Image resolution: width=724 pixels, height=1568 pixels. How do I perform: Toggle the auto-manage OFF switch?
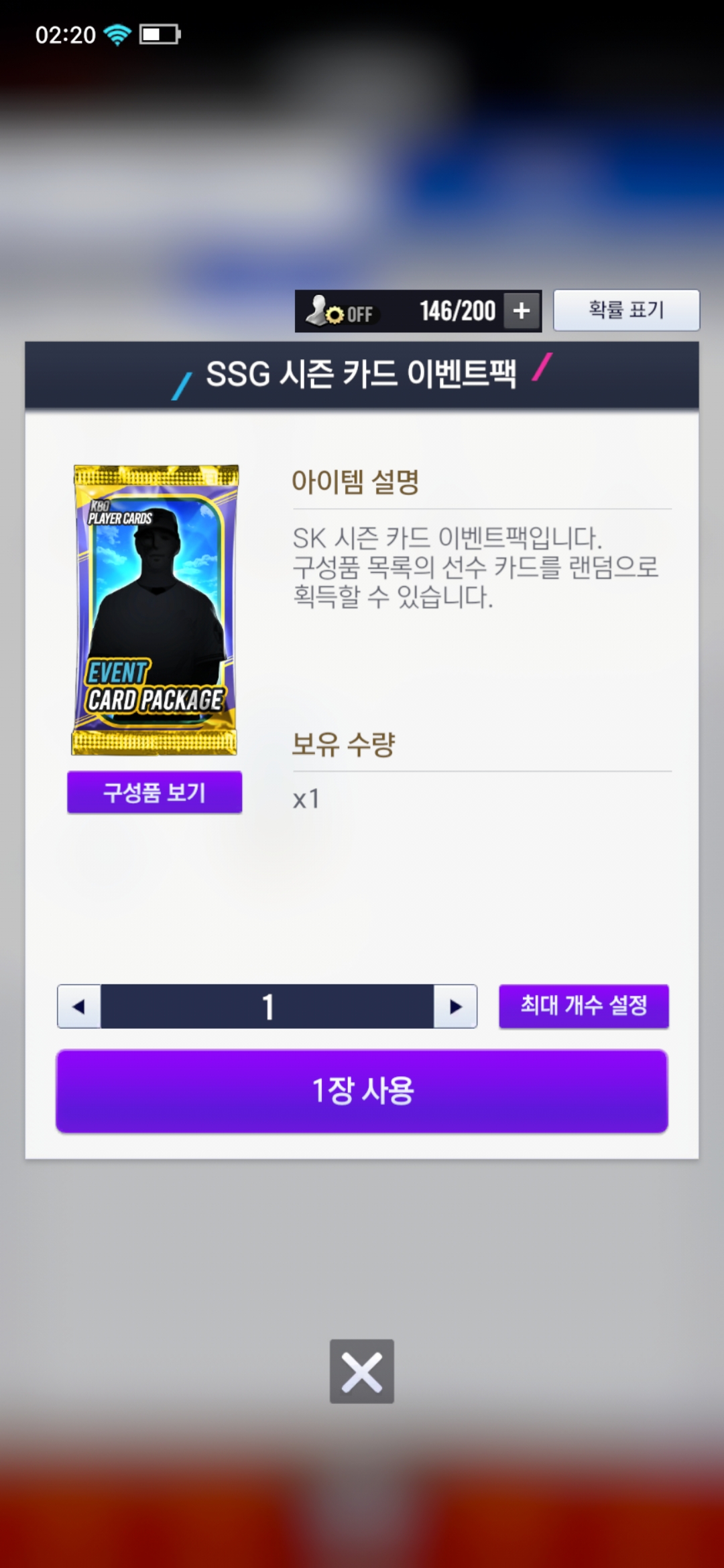[x=341, y=312]
